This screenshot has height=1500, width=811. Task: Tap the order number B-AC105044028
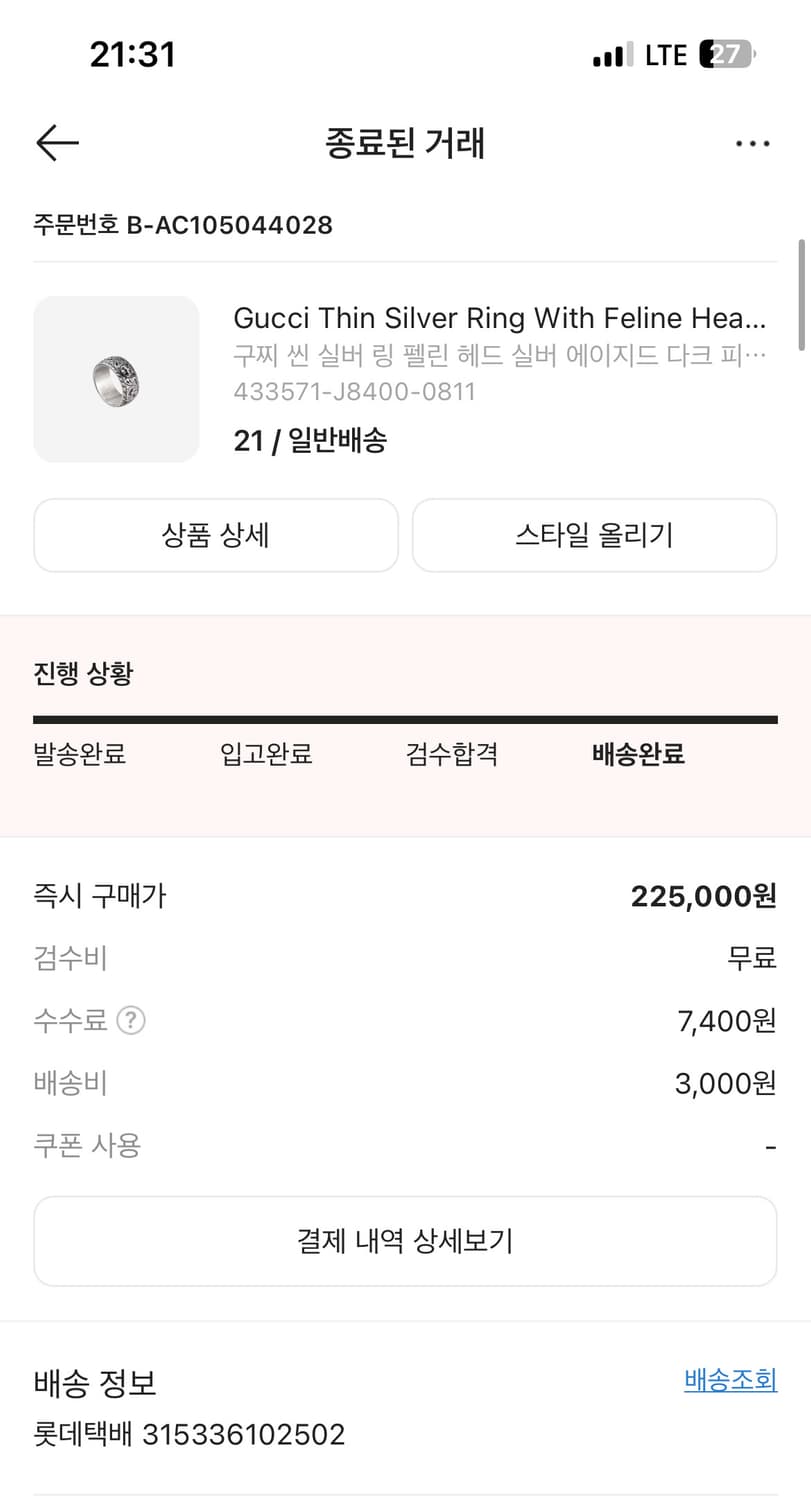click(183, 225)
